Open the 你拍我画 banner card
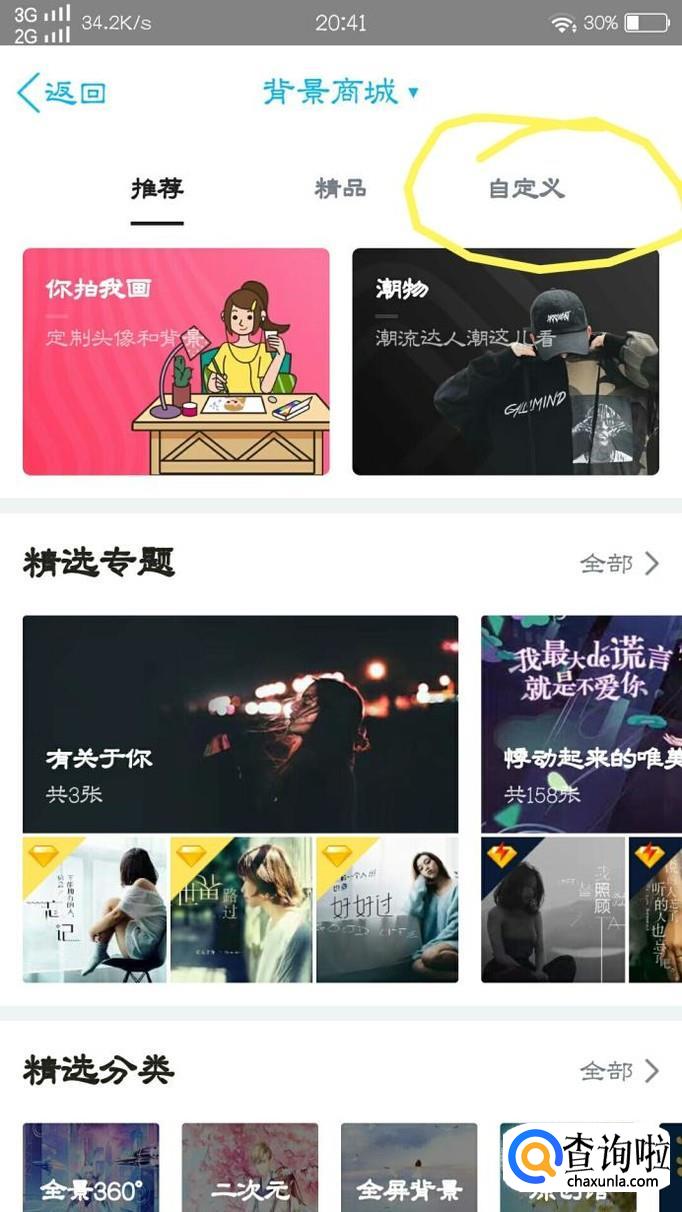 coord(176,361)
